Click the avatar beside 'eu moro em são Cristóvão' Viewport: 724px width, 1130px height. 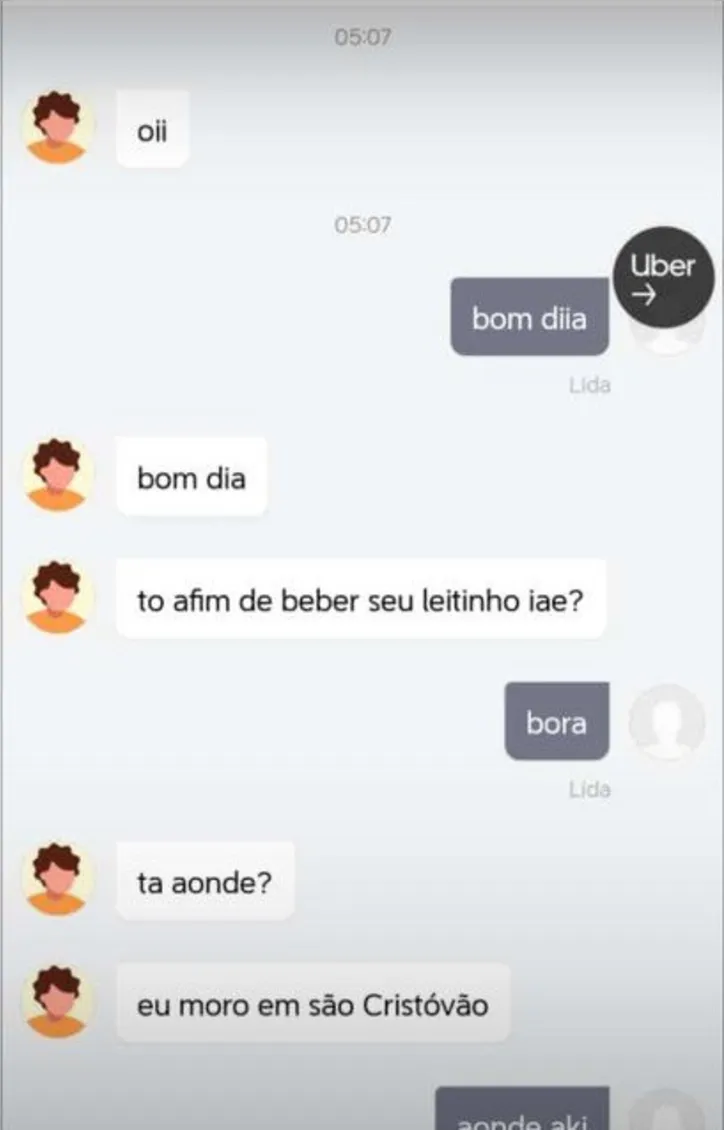click(57, 1005)
